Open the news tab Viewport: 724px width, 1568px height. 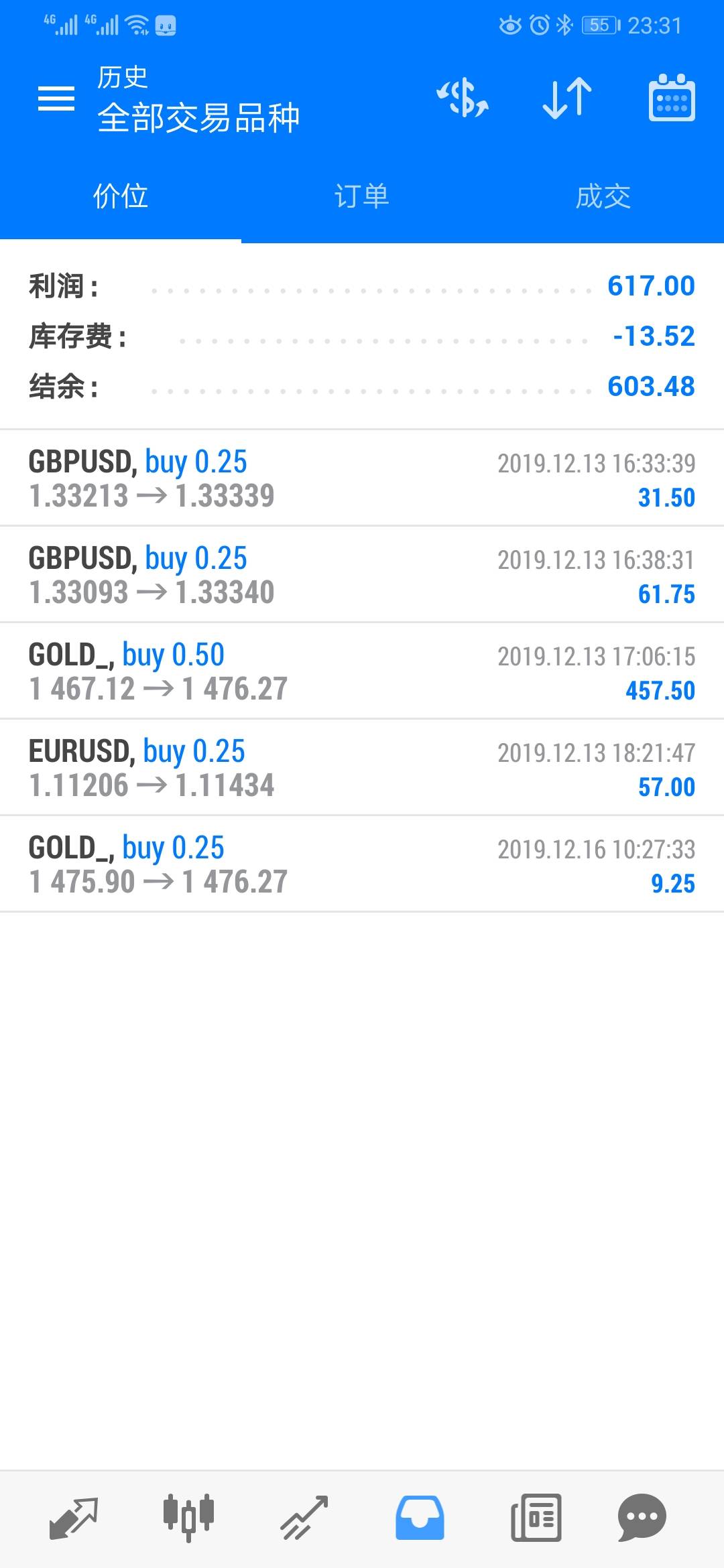pos(536,1518)
